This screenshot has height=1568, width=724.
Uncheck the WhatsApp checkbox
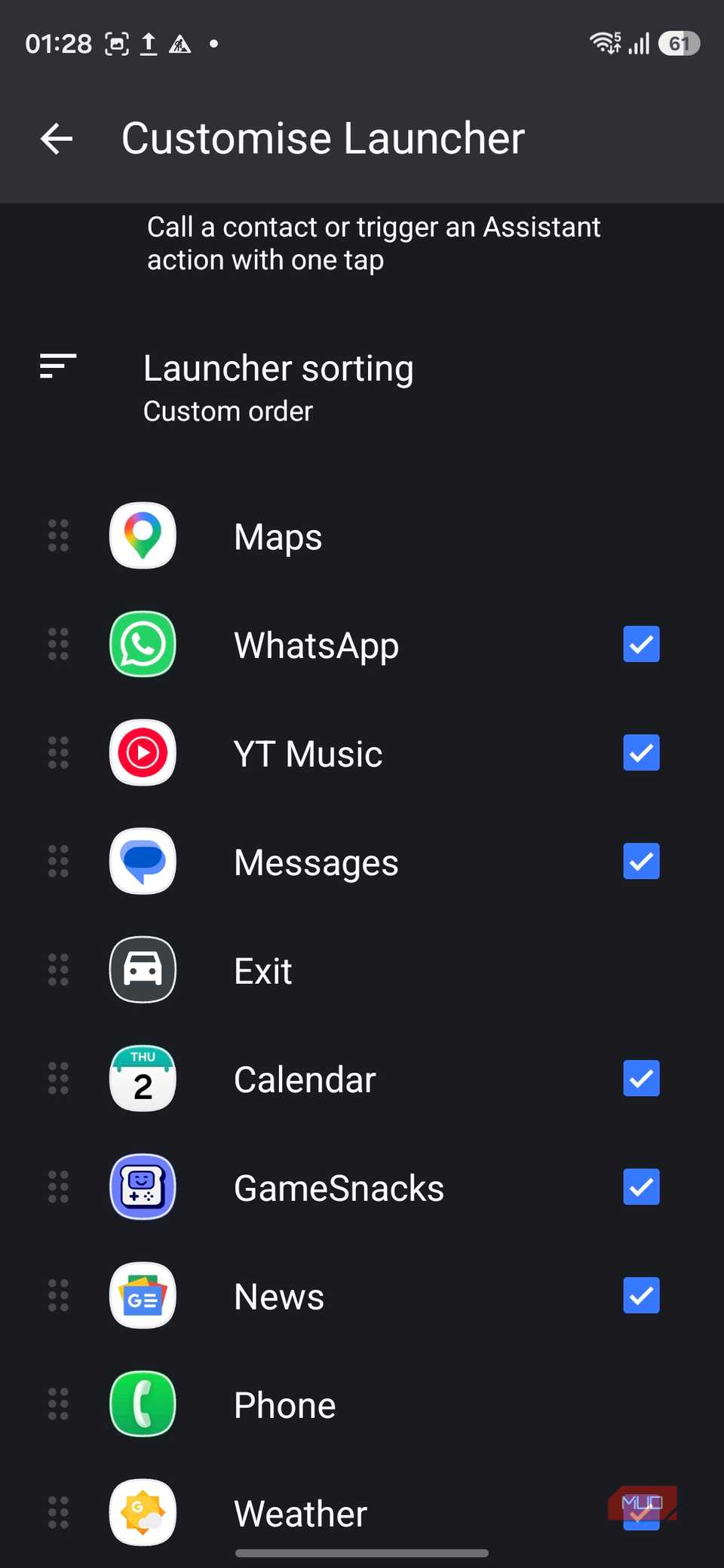click(x=641, y=645)
